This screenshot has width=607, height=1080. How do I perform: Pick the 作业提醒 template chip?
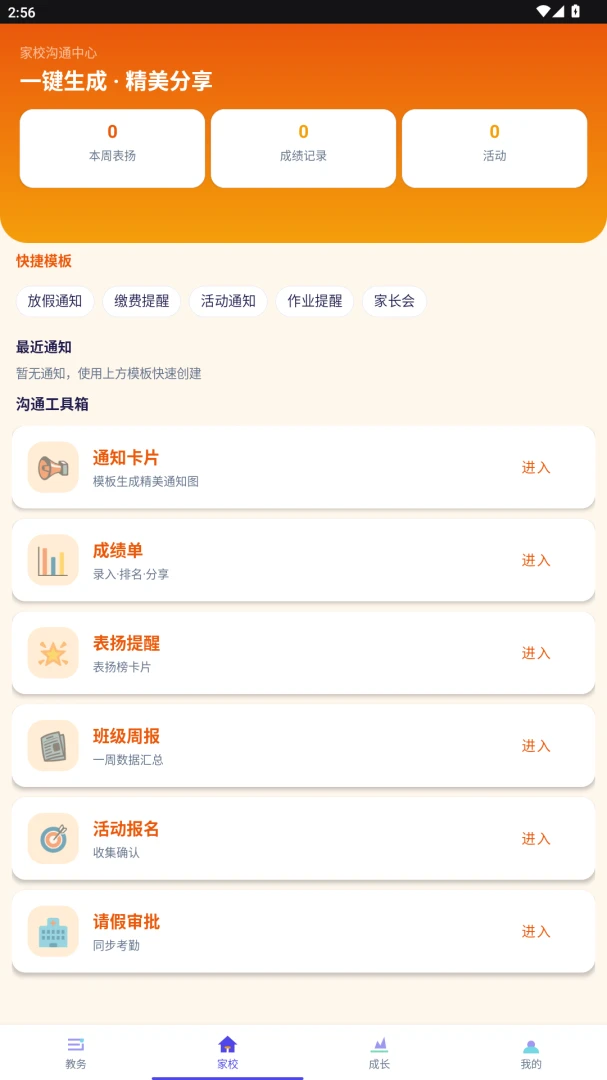314,301
